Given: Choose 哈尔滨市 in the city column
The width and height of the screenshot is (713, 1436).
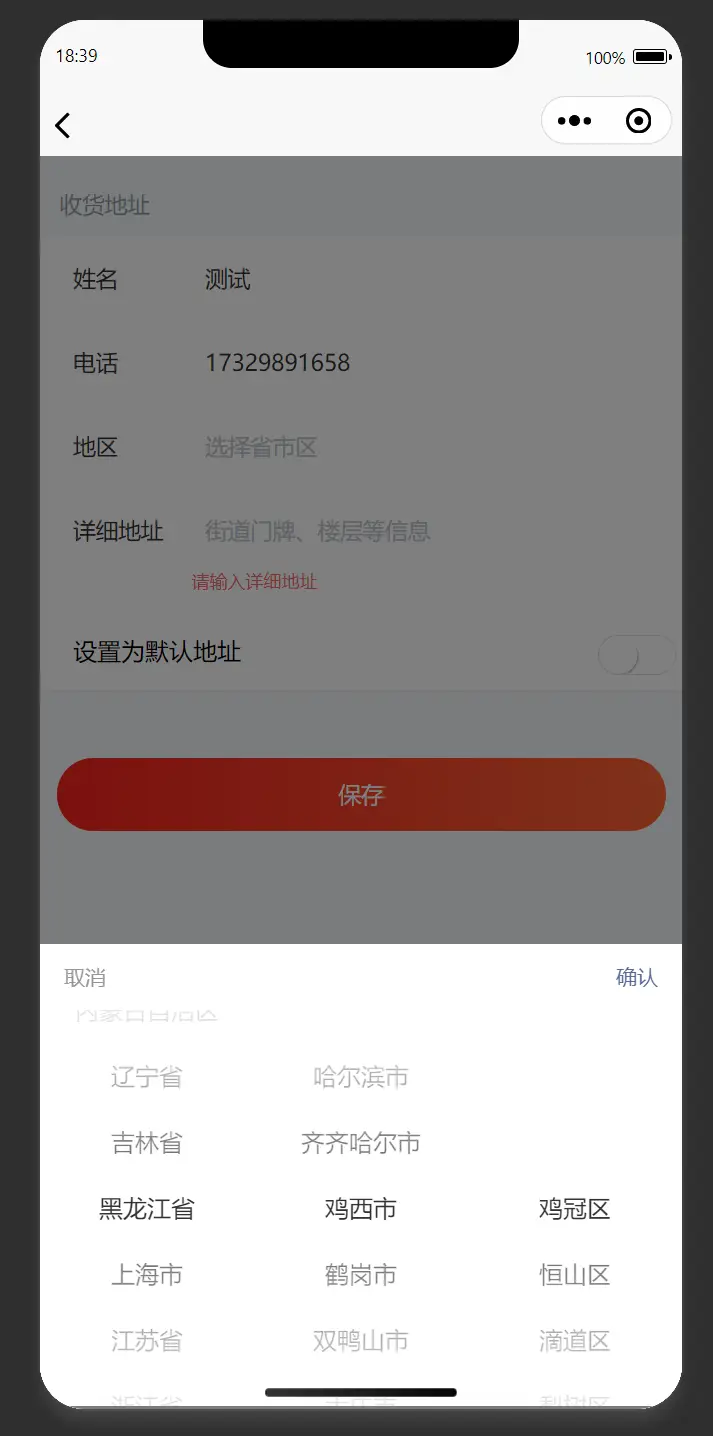Looking at the screenshot, I should point(361,1077).
